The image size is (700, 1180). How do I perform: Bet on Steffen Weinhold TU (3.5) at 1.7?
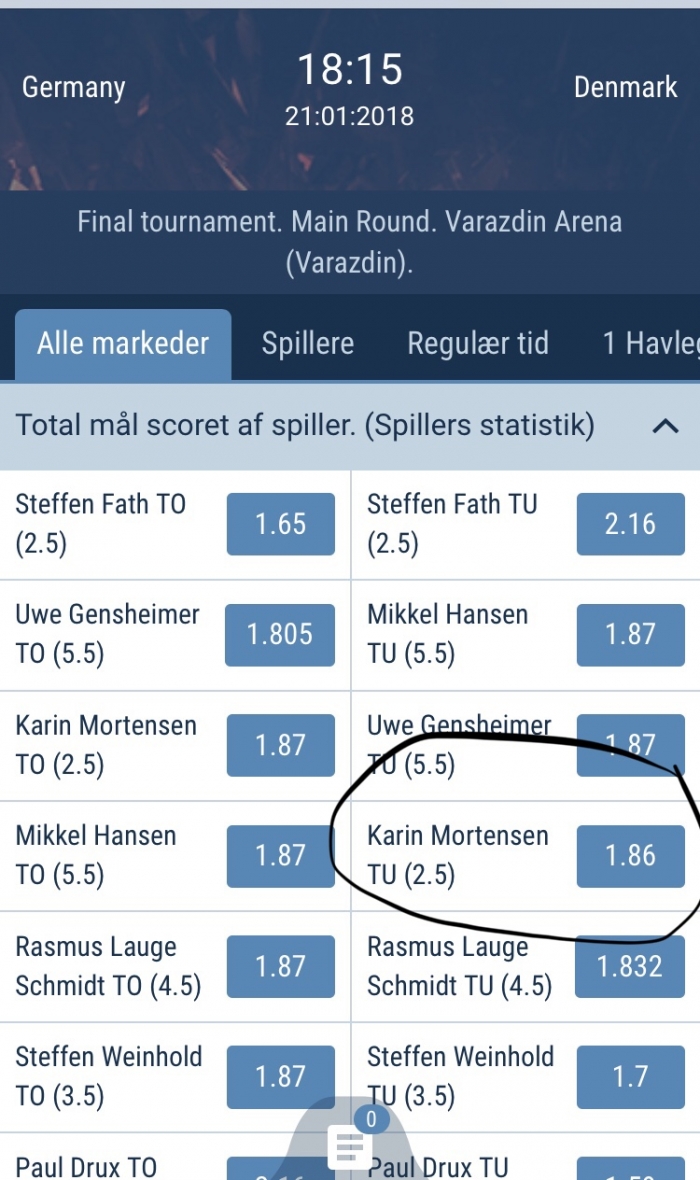(x=631, y=1076)
